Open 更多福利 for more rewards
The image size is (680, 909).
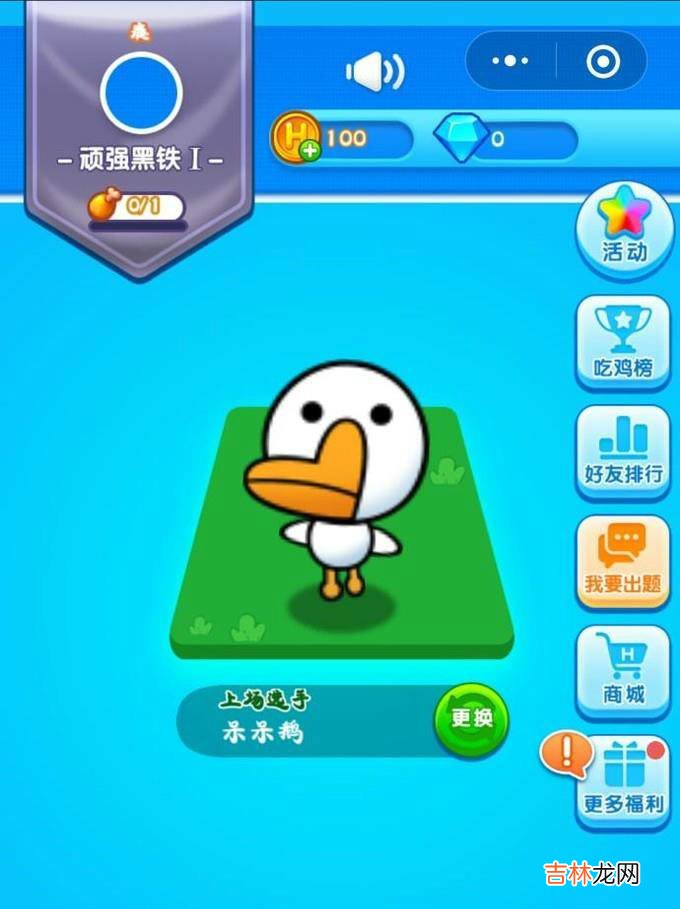(623, 781)
